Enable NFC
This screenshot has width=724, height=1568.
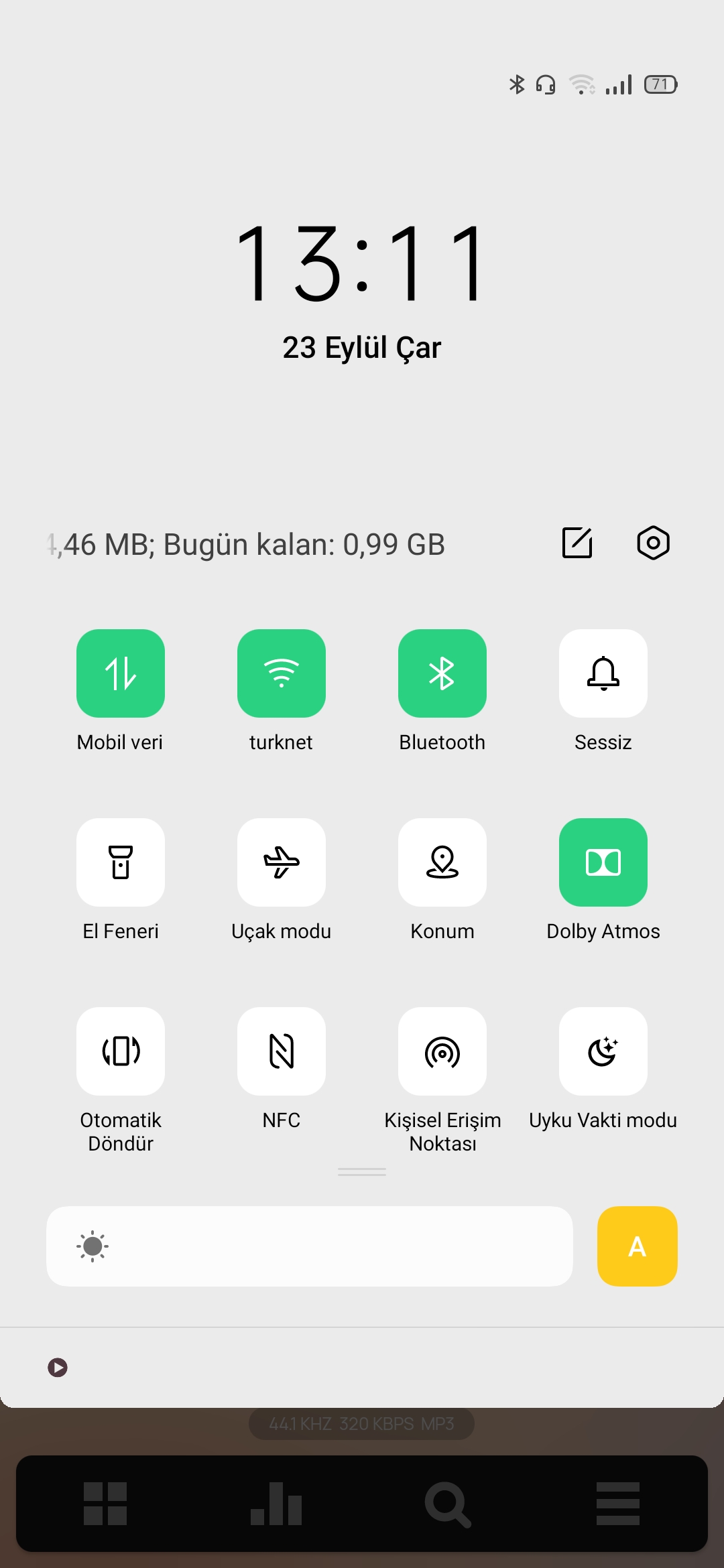(282, 1051)
